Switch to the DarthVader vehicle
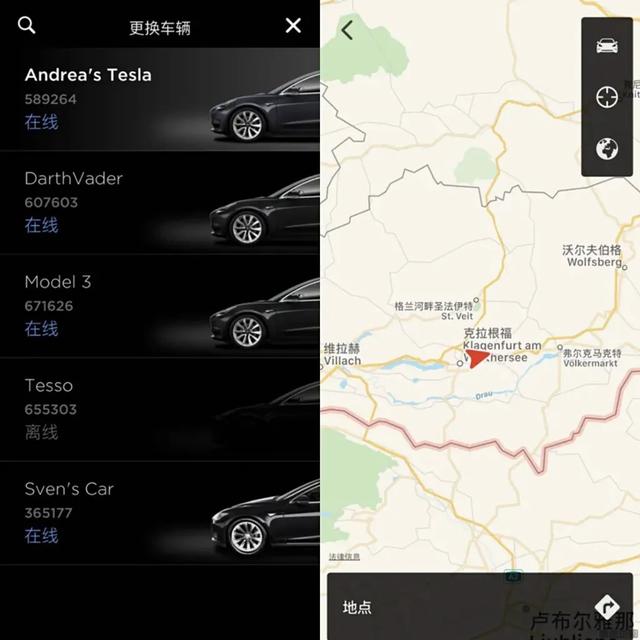Viewport: 640px width, 640px height. tap(150, 202)
